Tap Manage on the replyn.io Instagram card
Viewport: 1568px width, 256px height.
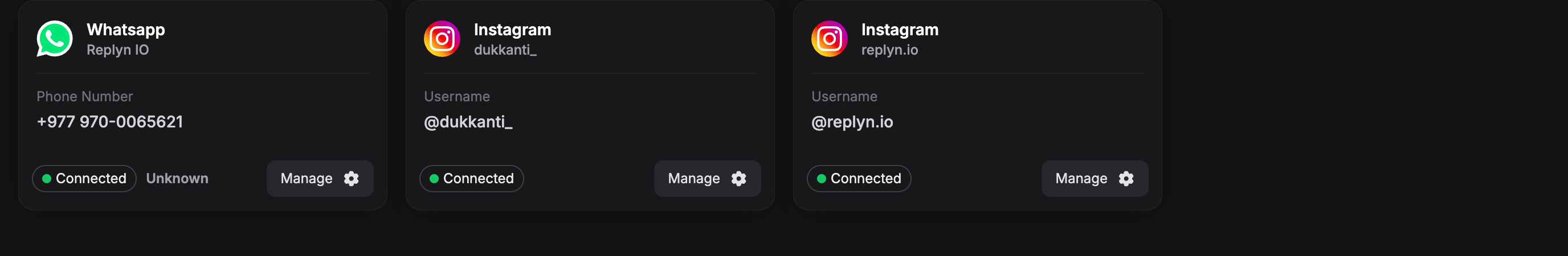coord(1094,178)
